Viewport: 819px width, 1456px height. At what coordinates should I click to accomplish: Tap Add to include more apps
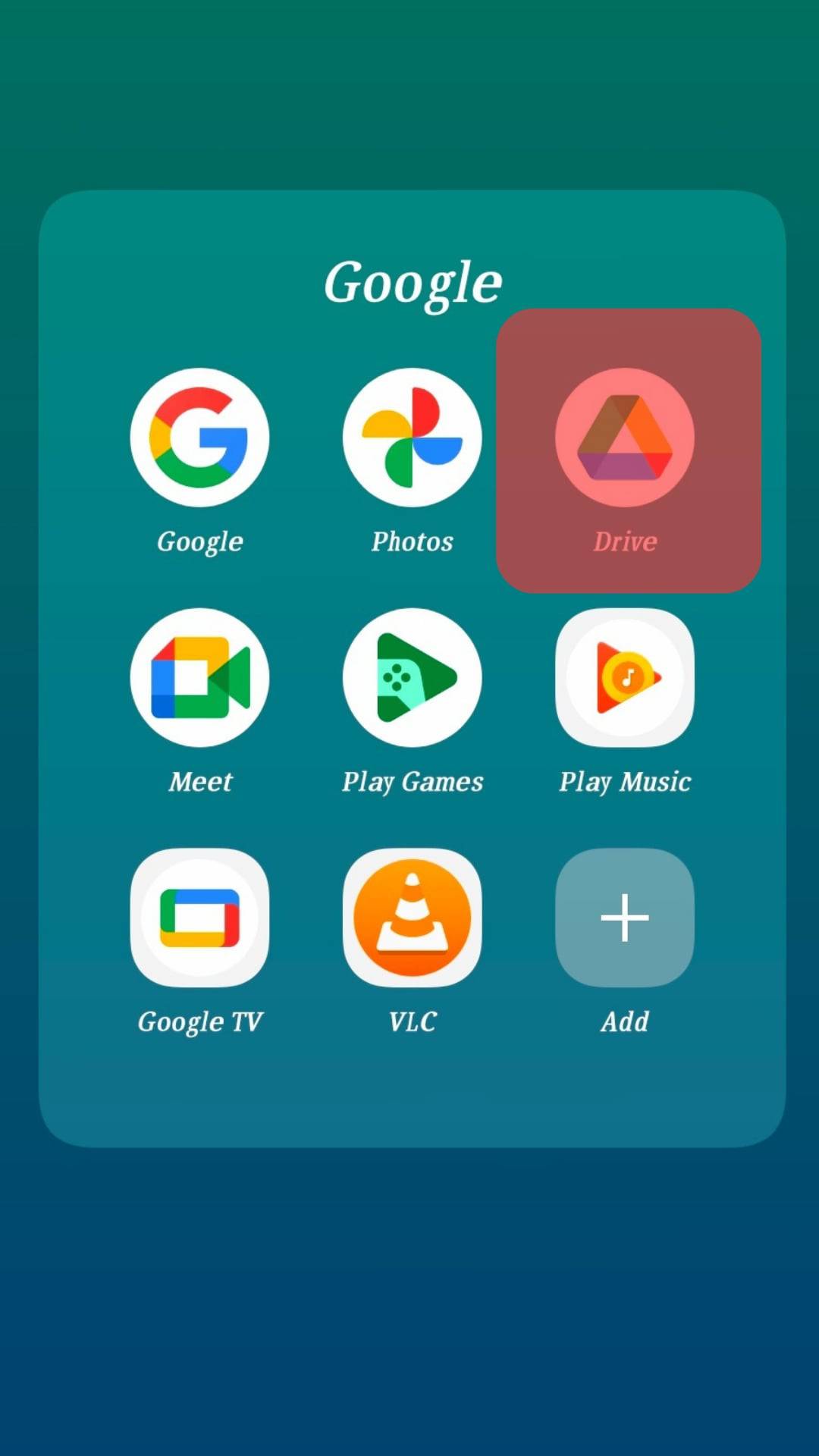pyautogui.click(x=625, y=918)
